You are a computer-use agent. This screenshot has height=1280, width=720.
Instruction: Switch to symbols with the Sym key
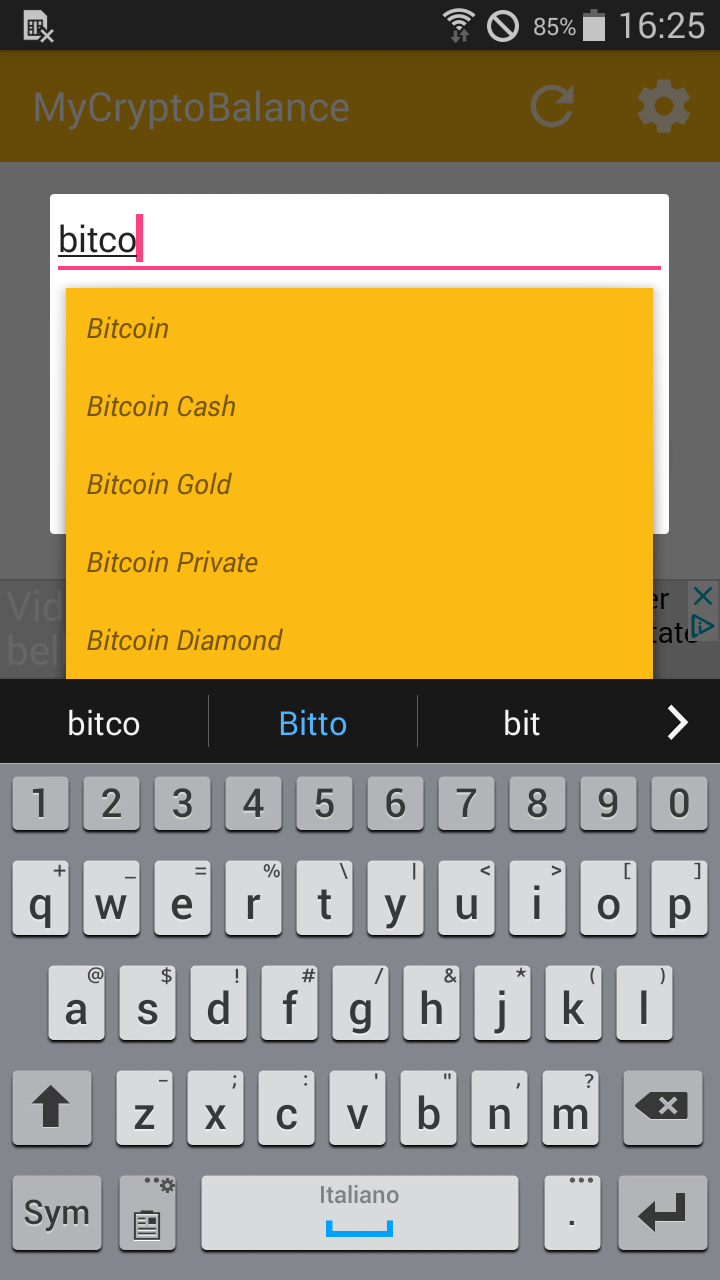point(57,1212)
